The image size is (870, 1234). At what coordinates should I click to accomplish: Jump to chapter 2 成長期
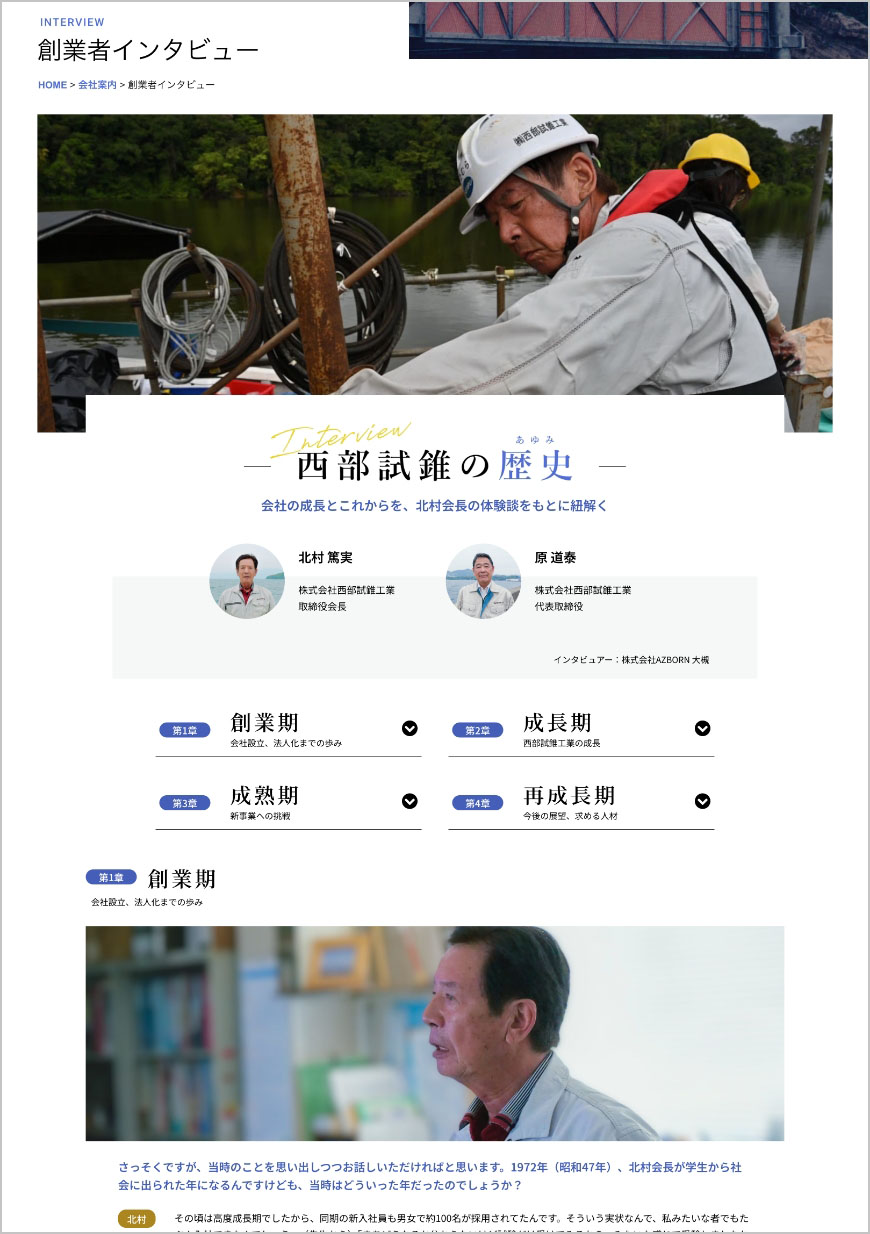coord(581,729)
